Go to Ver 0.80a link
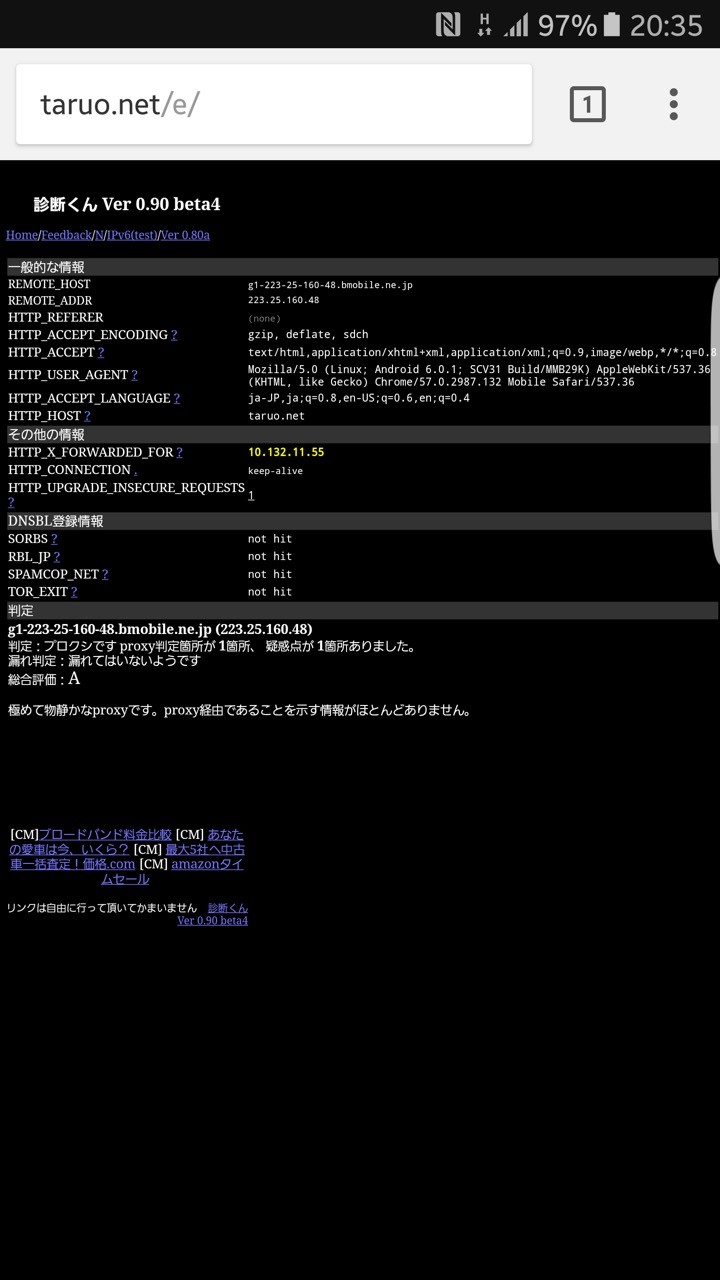This screenshot has height=1280, width=720. click(185, 235)
